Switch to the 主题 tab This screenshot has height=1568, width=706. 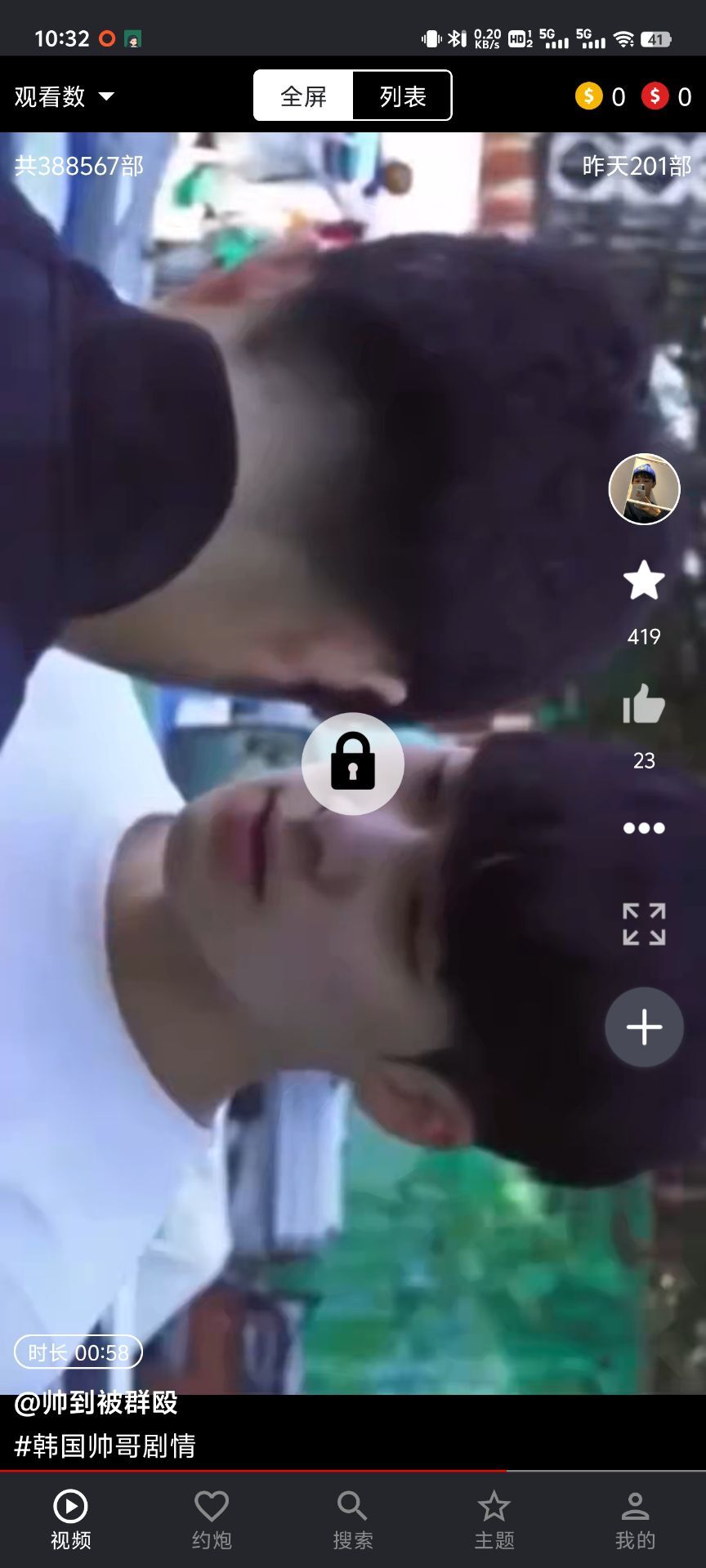coord(494,1519)
